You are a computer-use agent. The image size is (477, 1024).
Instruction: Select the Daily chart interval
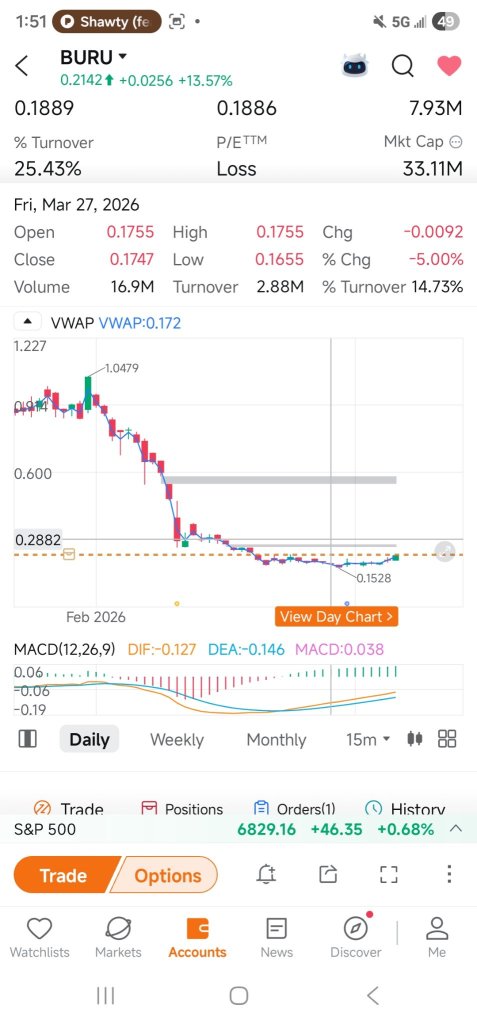point(90,740)
